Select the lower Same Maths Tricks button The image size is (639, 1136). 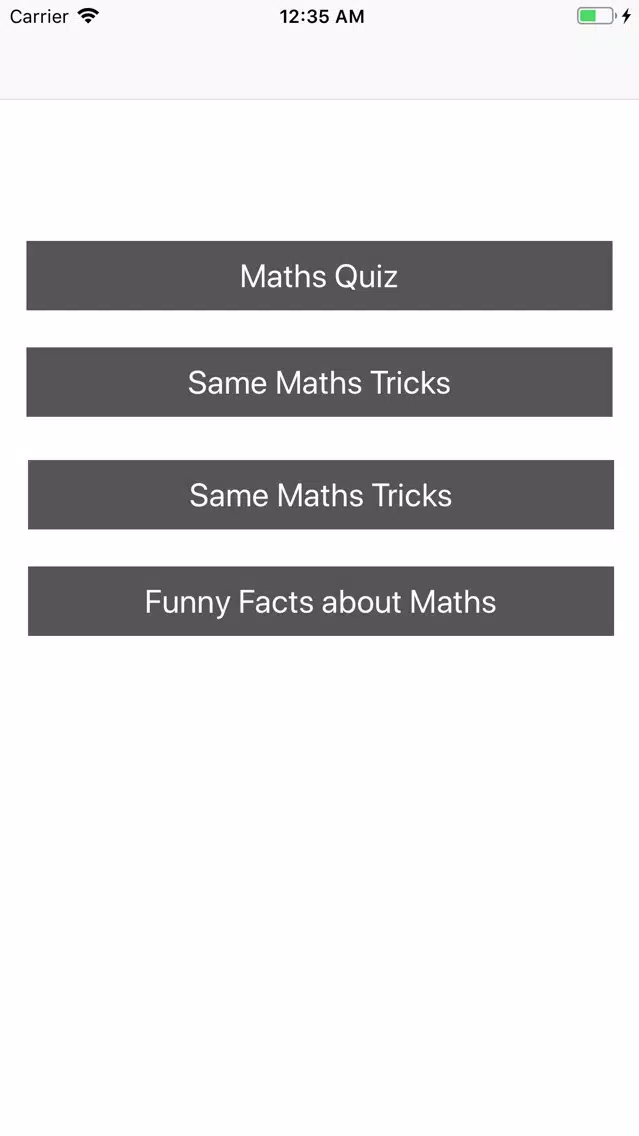click(x=321, y=494)
